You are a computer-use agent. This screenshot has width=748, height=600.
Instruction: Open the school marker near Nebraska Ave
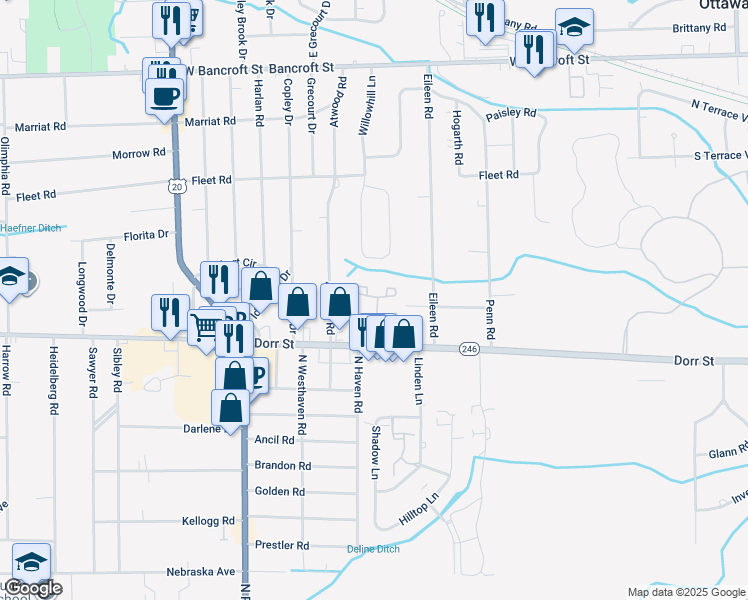(x=32, y=562)
